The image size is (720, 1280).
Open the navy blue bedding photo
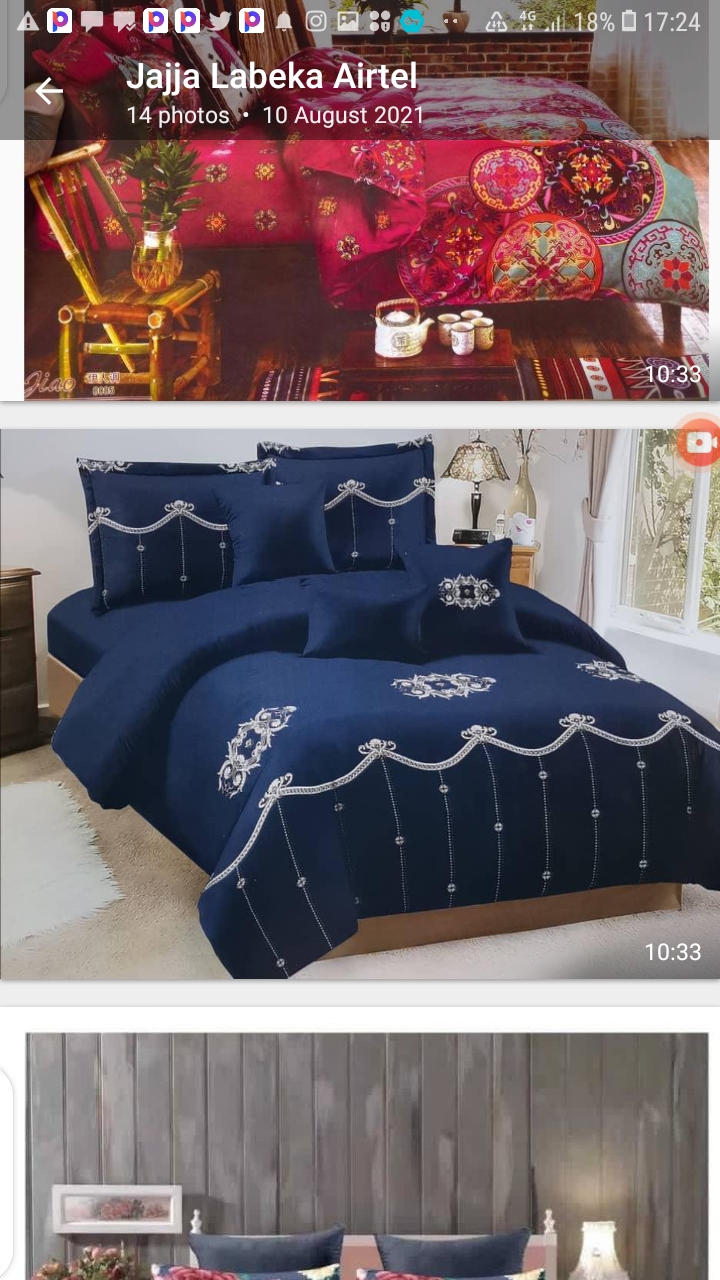[x=360, y=704]
